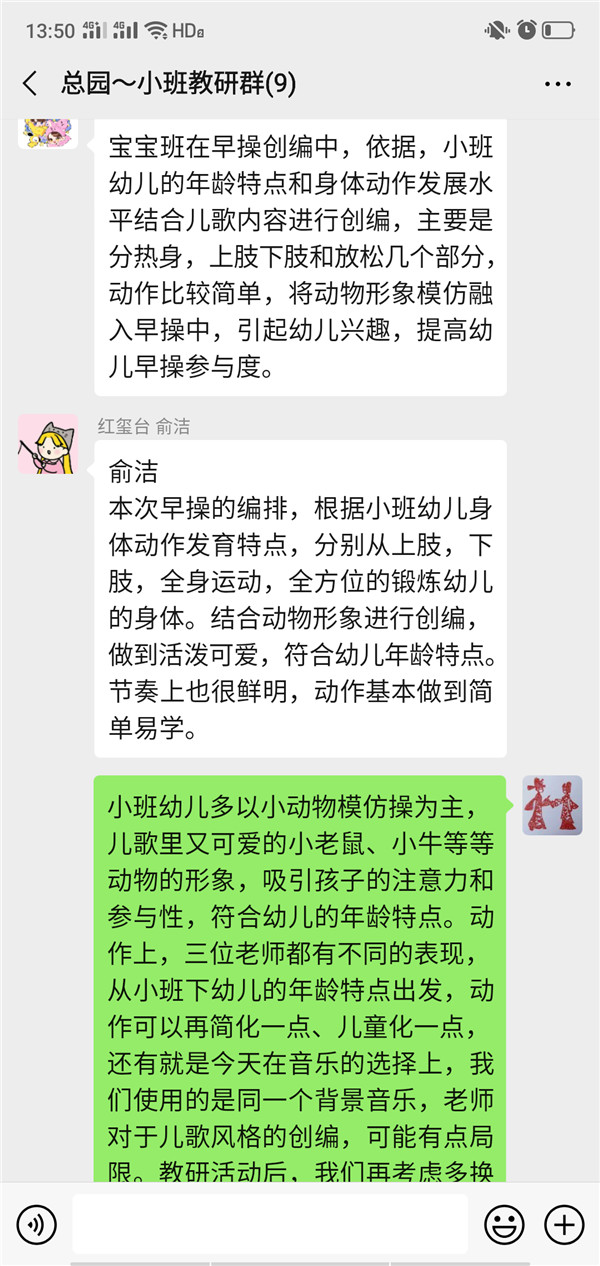Open group chat info menu
This screenshot has height=1266, width=600.
tap(557, 84)
